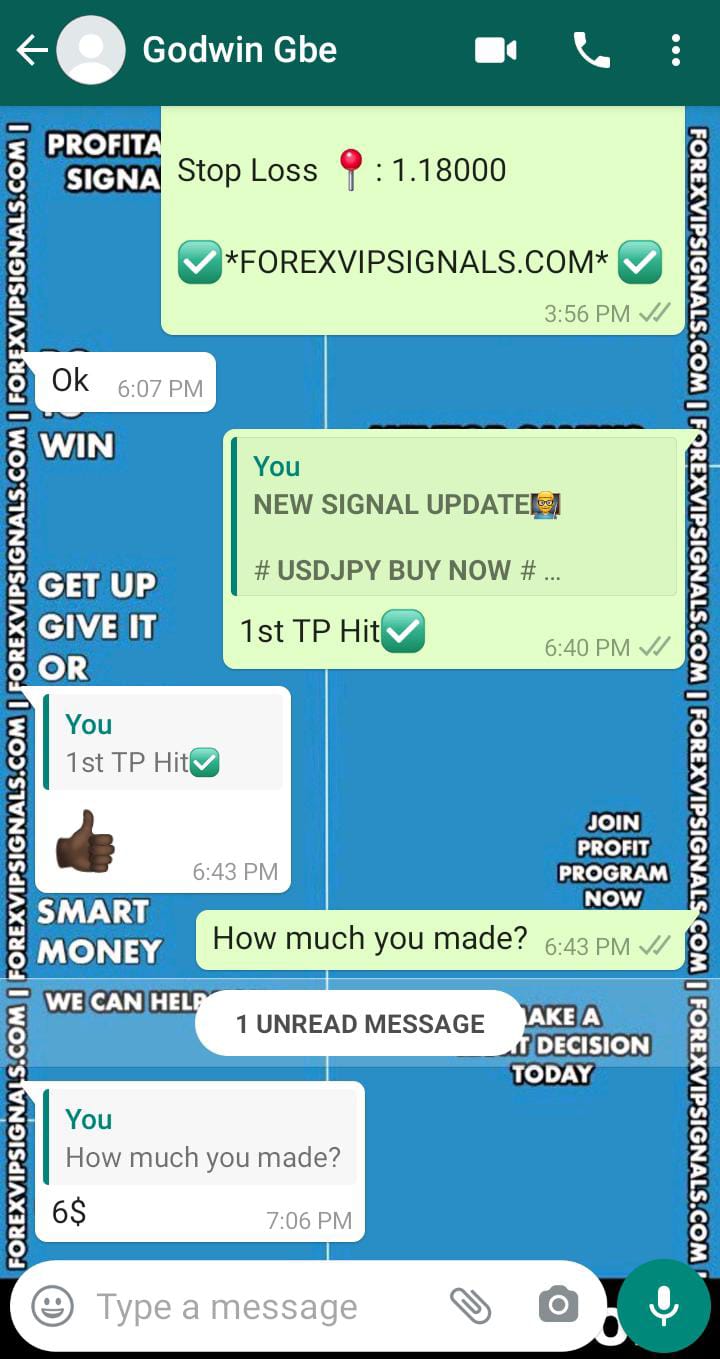Tap the microphone voice message button
This screenshot has width=720, height=1359.
(x=663, y=1306)
